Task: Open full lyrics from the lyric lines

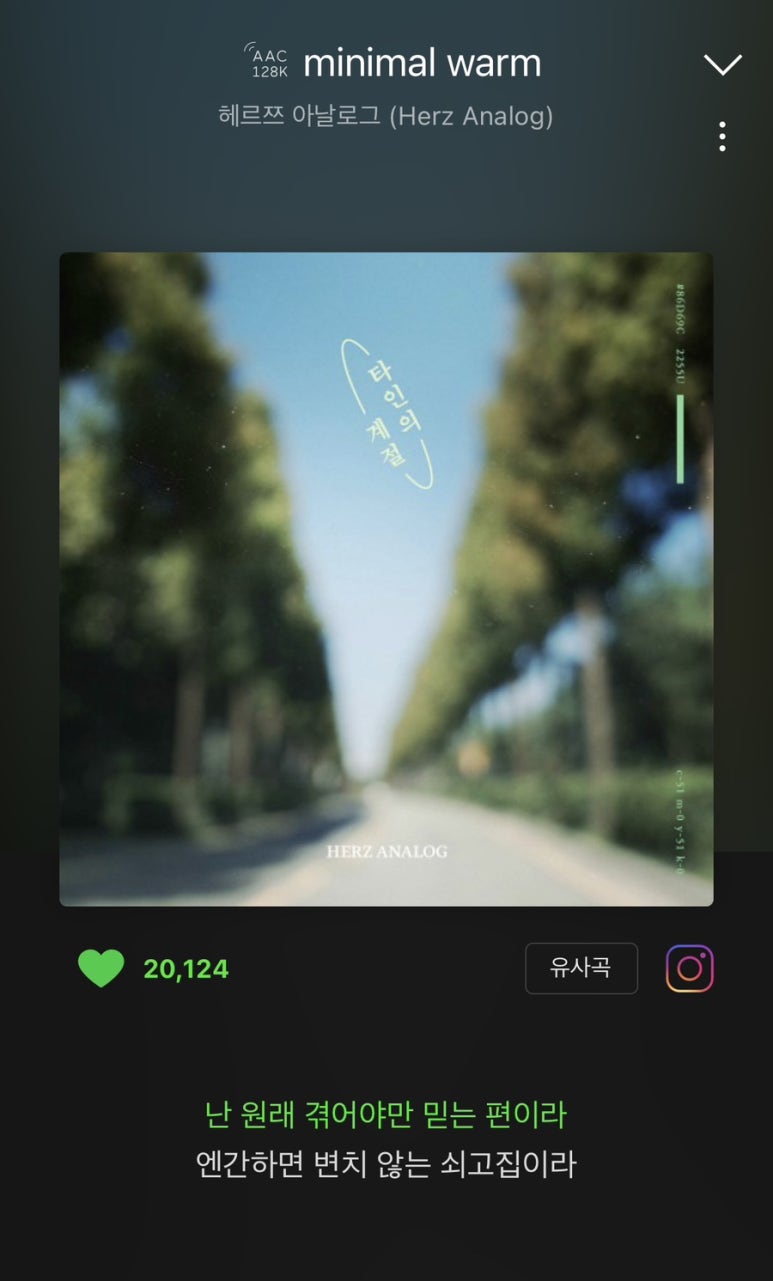Action: tap(386, 1139)
